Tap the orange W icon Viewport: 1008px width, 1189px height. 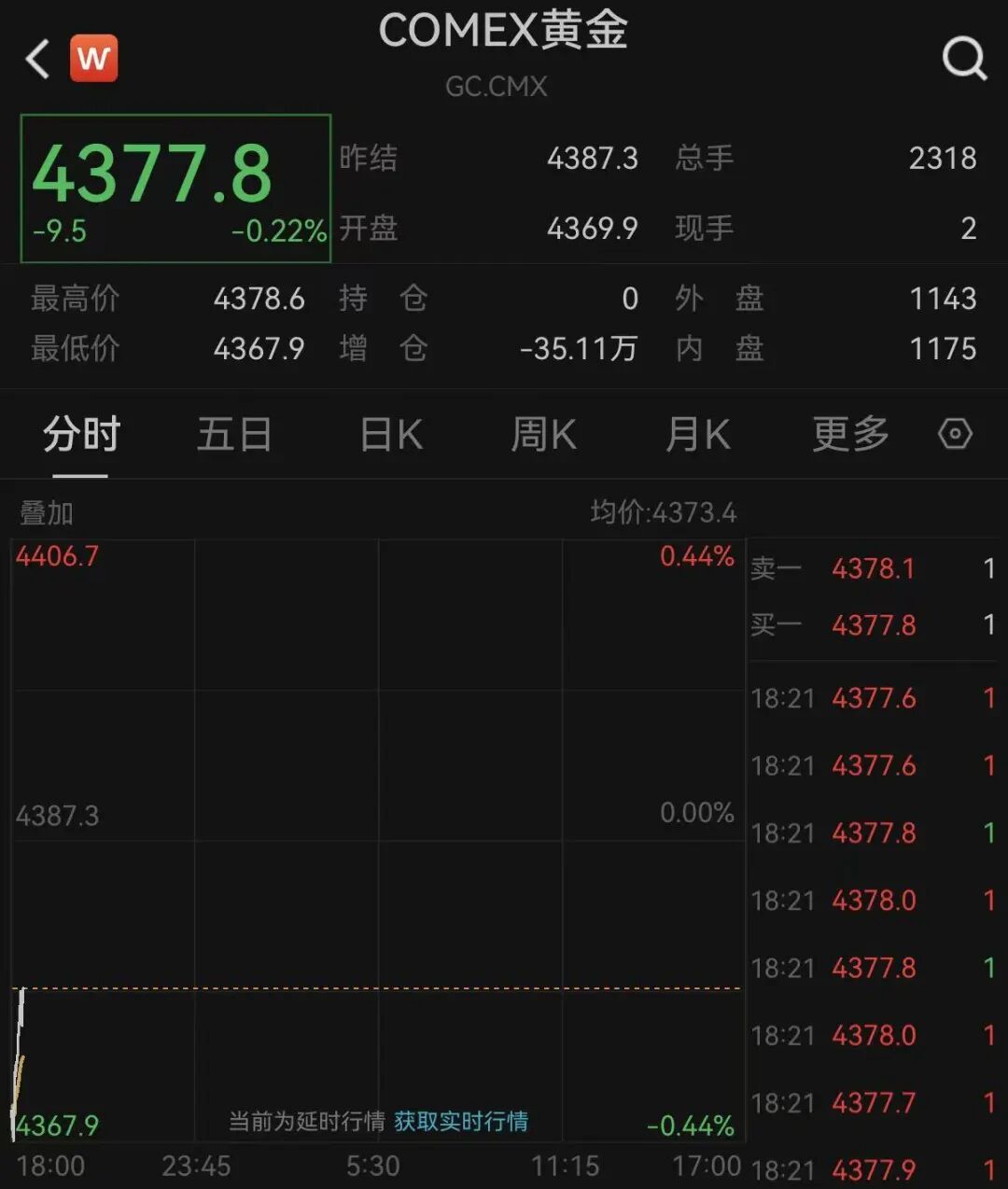pos(93,59)
